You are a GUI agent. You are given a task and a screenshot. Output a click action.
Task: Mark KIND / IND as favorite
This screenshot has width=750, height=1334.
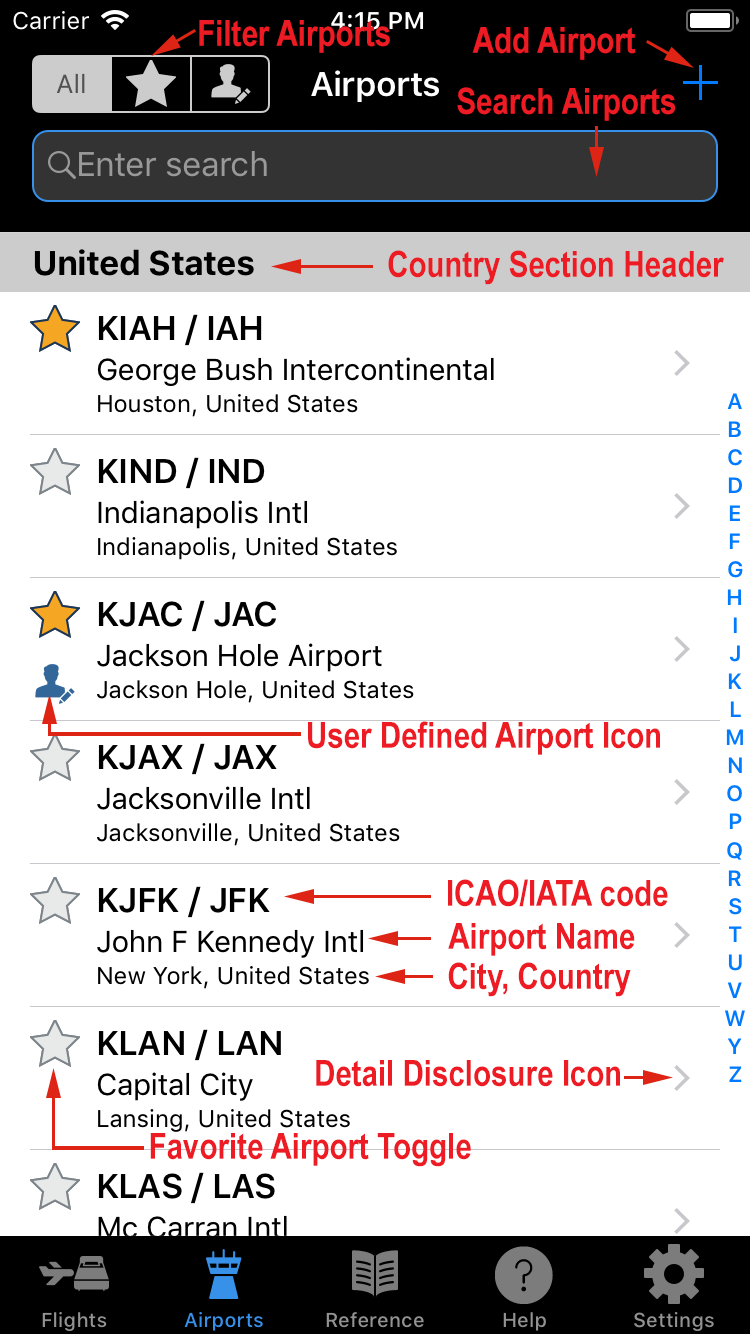click(x=54, y=472)
